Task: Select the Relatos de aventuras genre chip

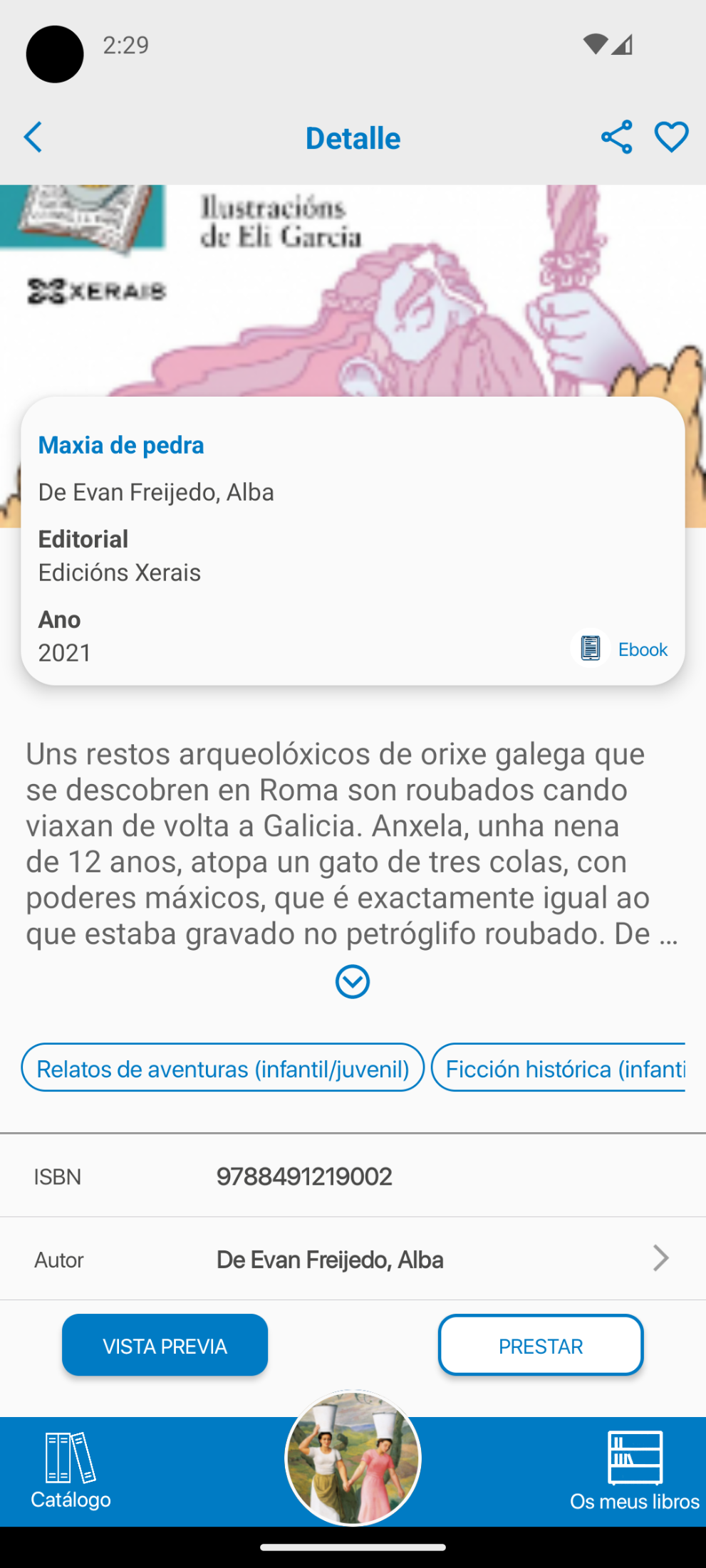Action: [223, 1068]
